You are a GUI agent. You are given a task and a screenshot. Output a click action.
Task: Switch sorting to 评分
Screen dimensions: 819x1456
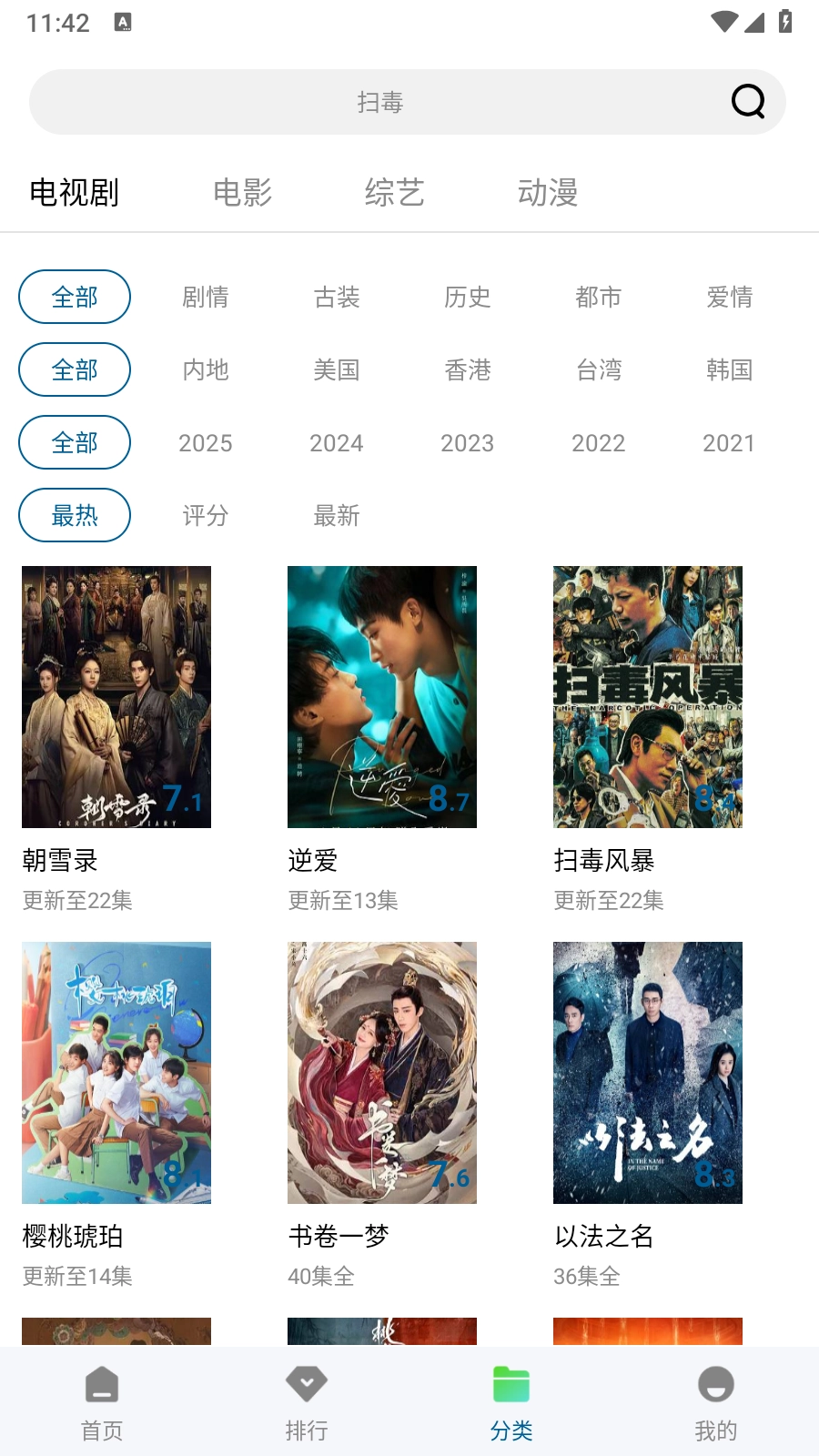(205, 515)
